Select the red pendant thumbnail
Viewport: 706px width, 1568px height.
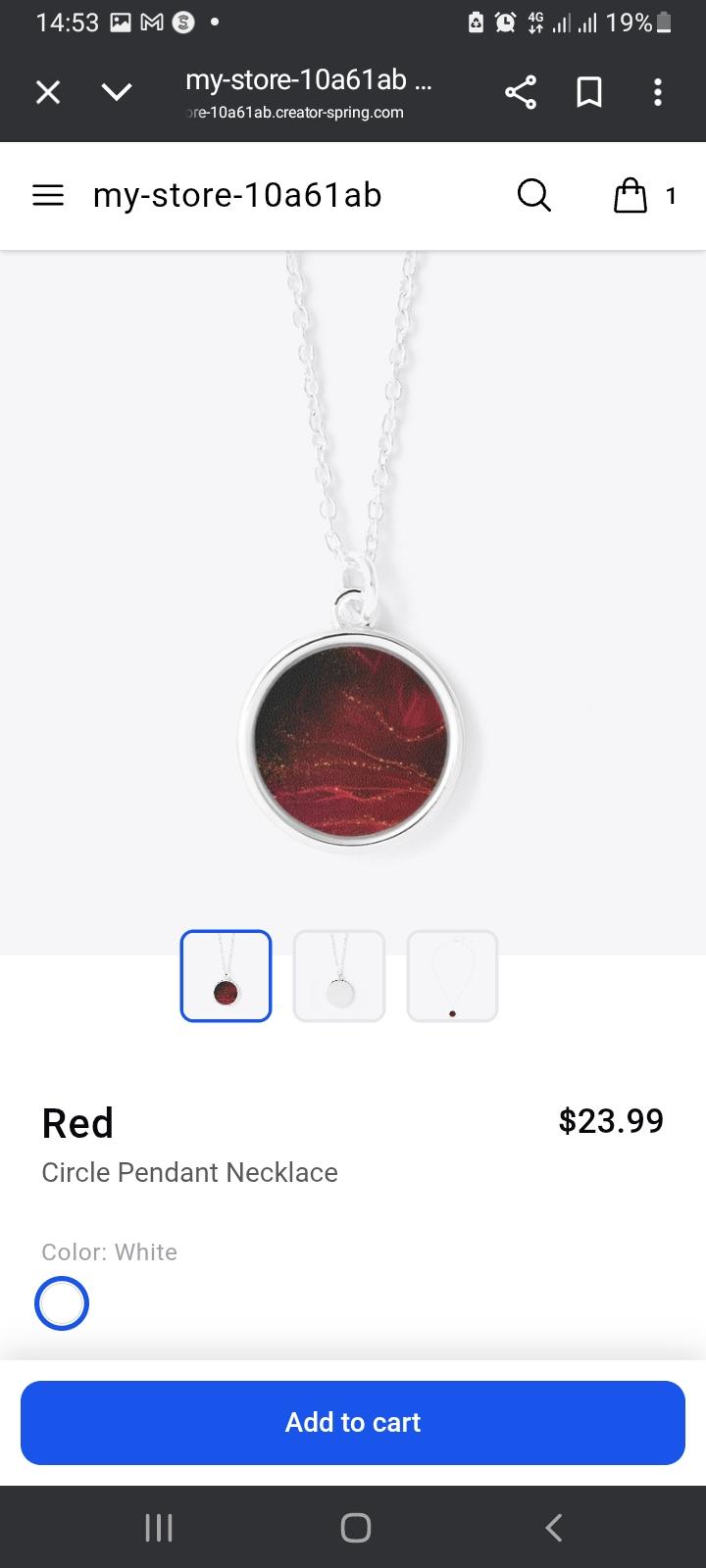coord(226,976)
